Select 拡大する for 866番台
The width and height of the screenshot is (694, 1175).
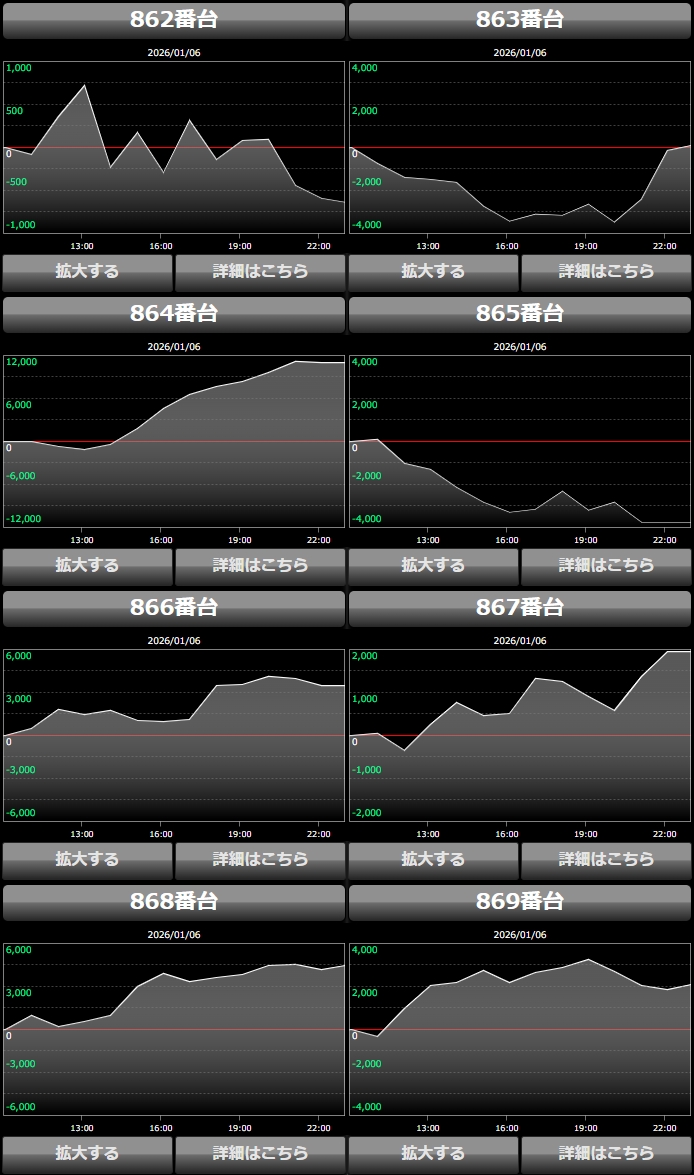click(x=87, y=859)
